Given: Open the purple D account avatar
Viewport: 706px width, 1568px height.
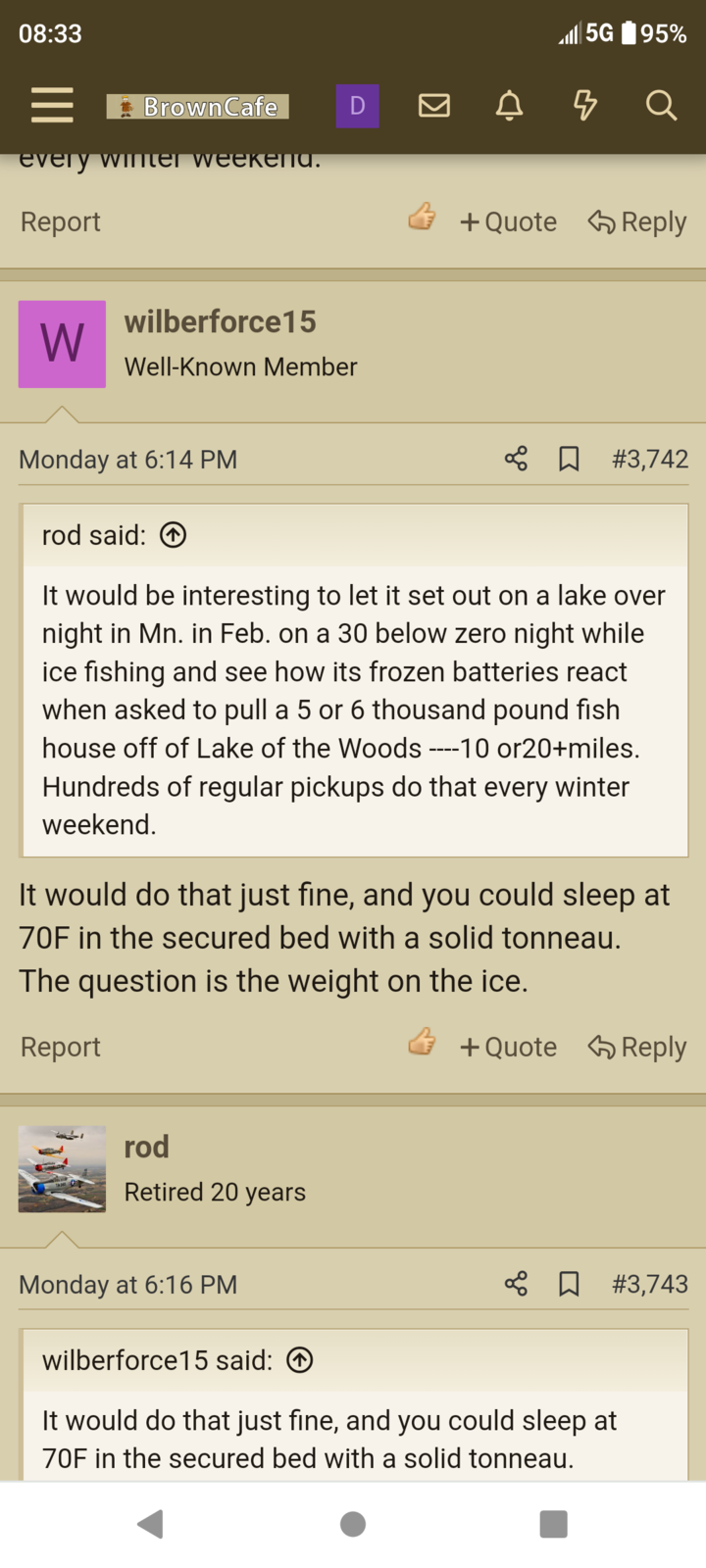Looking at the screenshot, I should click(358, 106).
